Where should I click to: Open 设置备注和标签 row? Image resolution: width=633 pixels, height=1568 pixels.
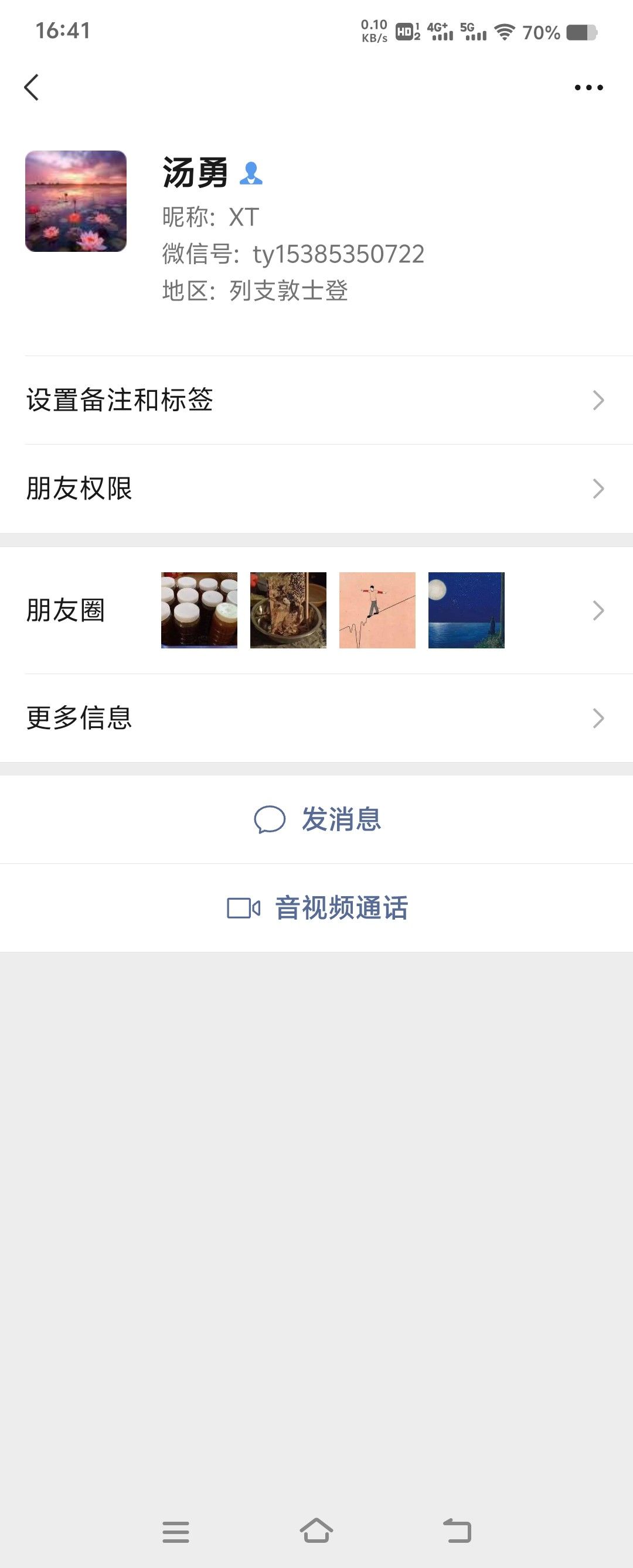(x=316, y=401)
